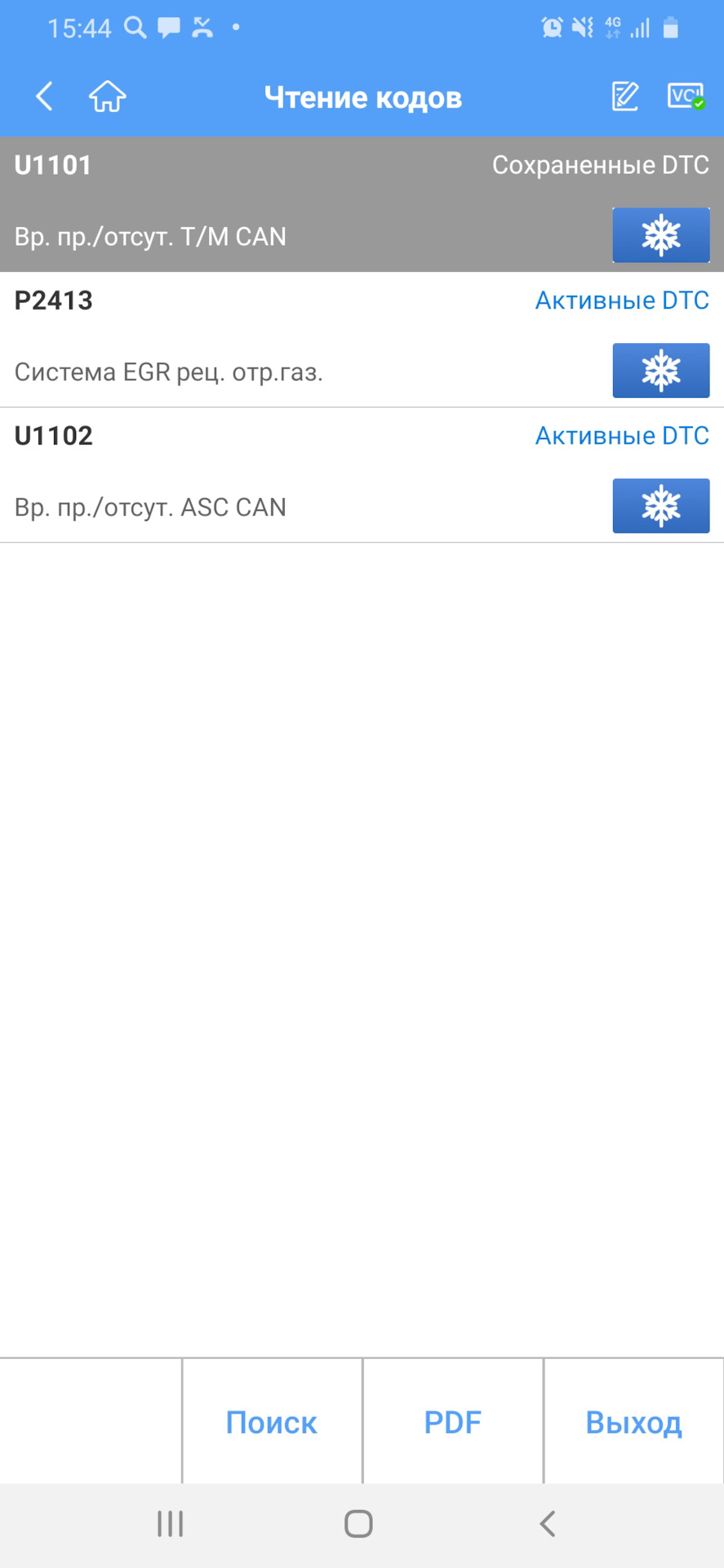Return to the home screen of the app
The width and height of the screenshot is (724, 1568).
[107, 96]
